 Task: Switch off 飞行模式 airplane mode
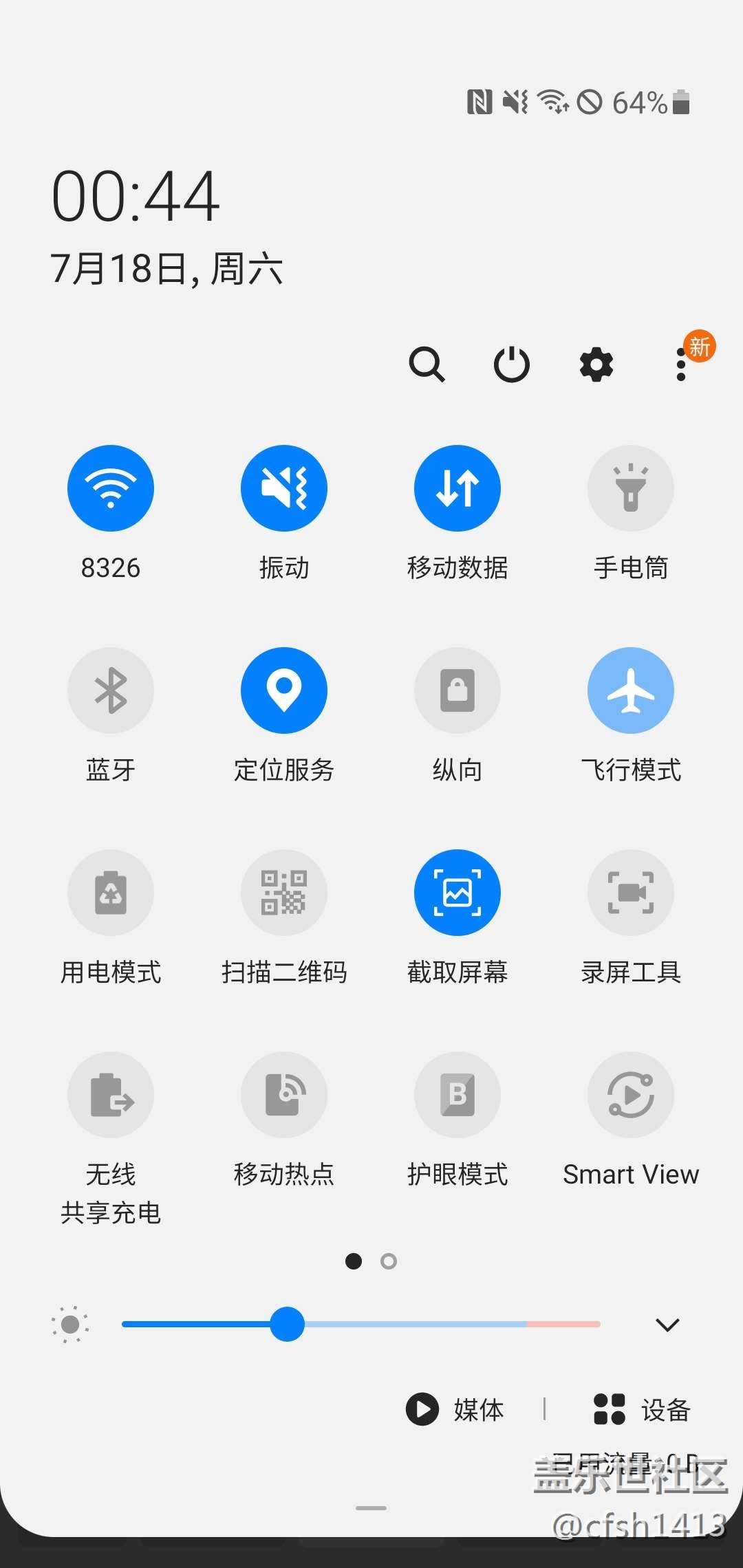tap(631, 690)
